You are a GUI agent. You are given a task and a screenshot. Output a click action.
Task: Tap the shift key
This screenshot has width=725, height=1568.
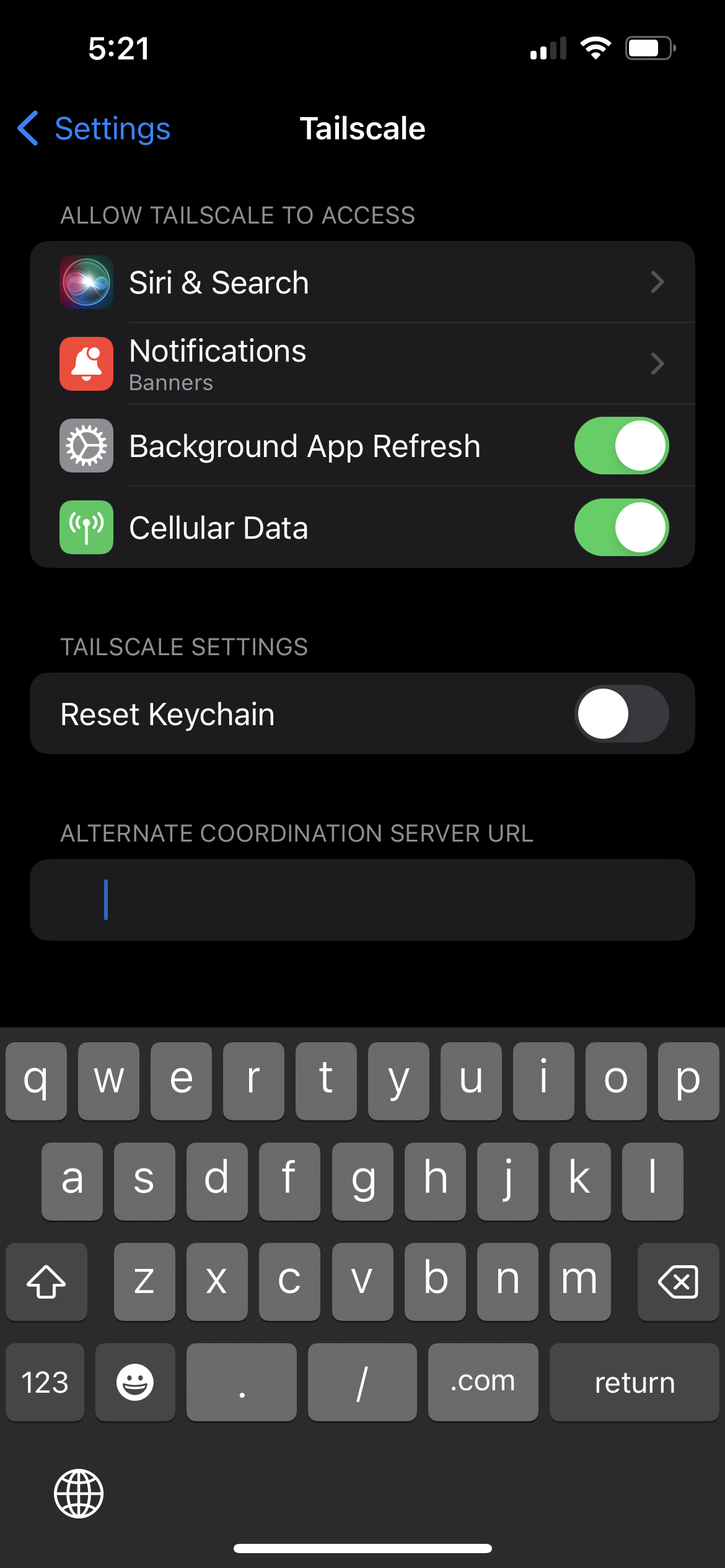(x=46, y=1281)
